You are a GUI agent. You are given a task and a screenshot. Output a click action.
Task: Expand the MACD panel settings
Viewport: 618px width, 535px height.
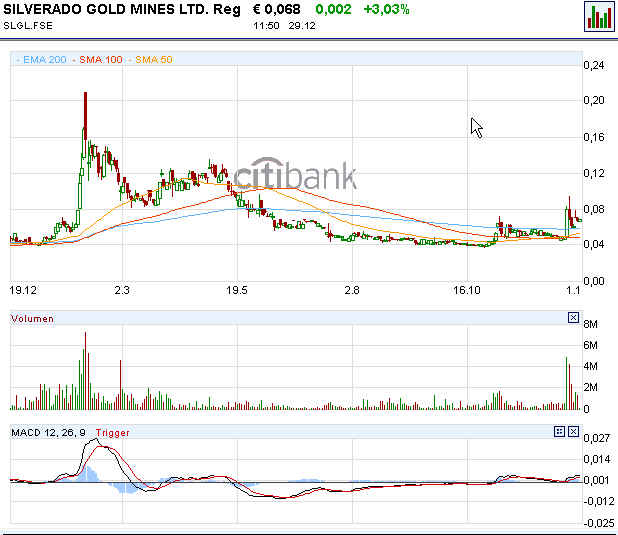pos(560,432)
